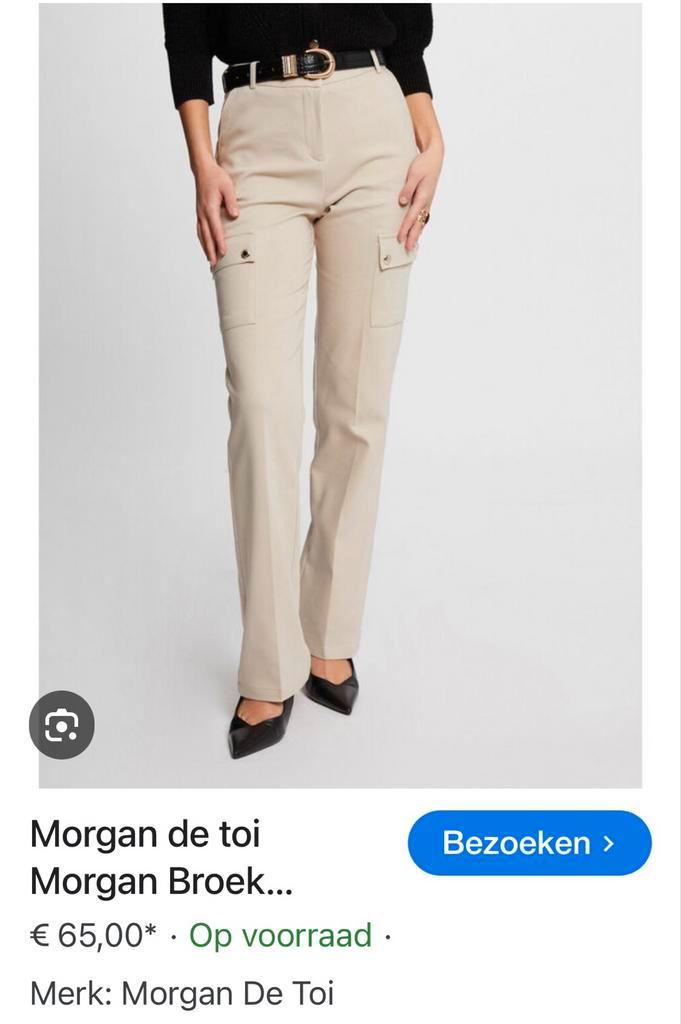The image size is (681, 1024).
Task: Search this image with Lens icon
Action: 62,724
